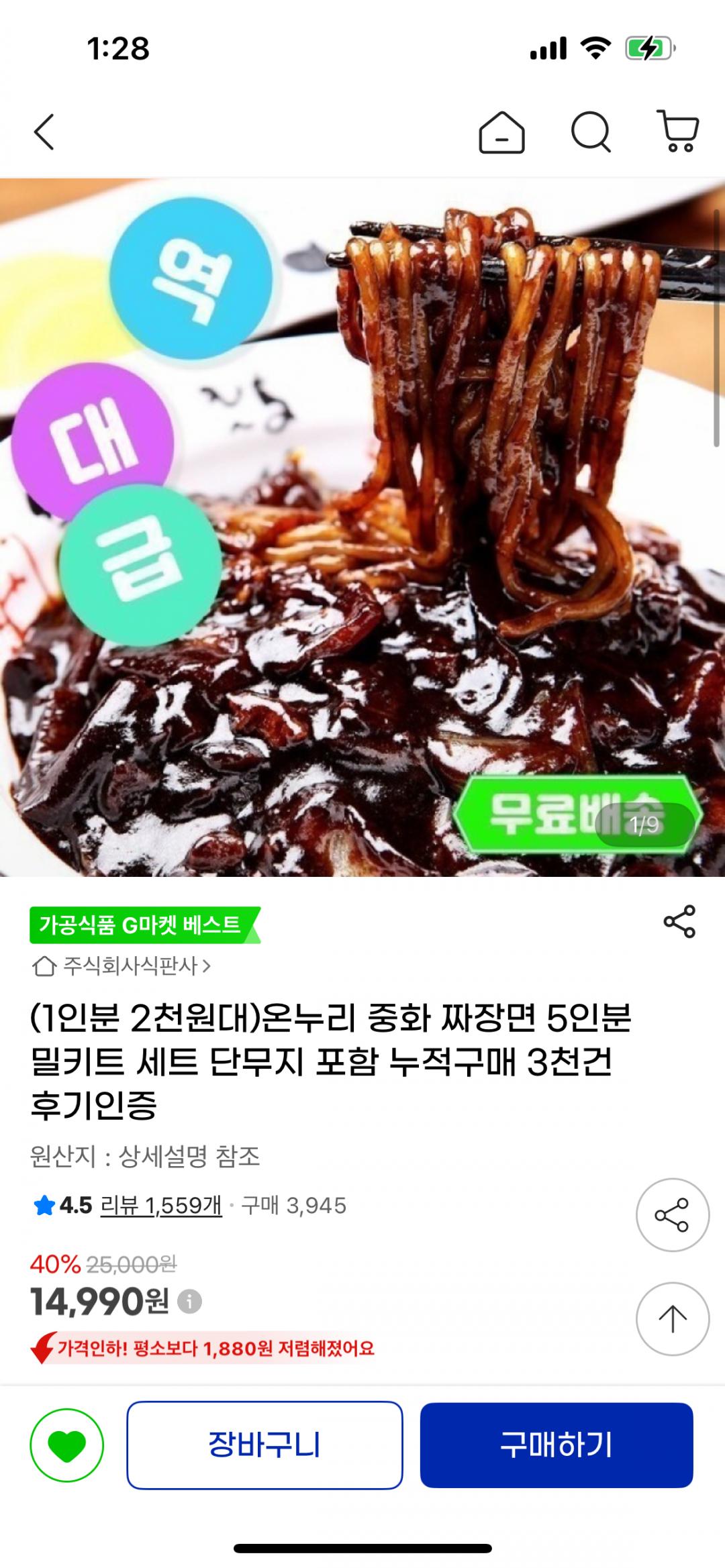Tap the floating circular share button
The image size is (725, 1568).
coord(672,1215)
